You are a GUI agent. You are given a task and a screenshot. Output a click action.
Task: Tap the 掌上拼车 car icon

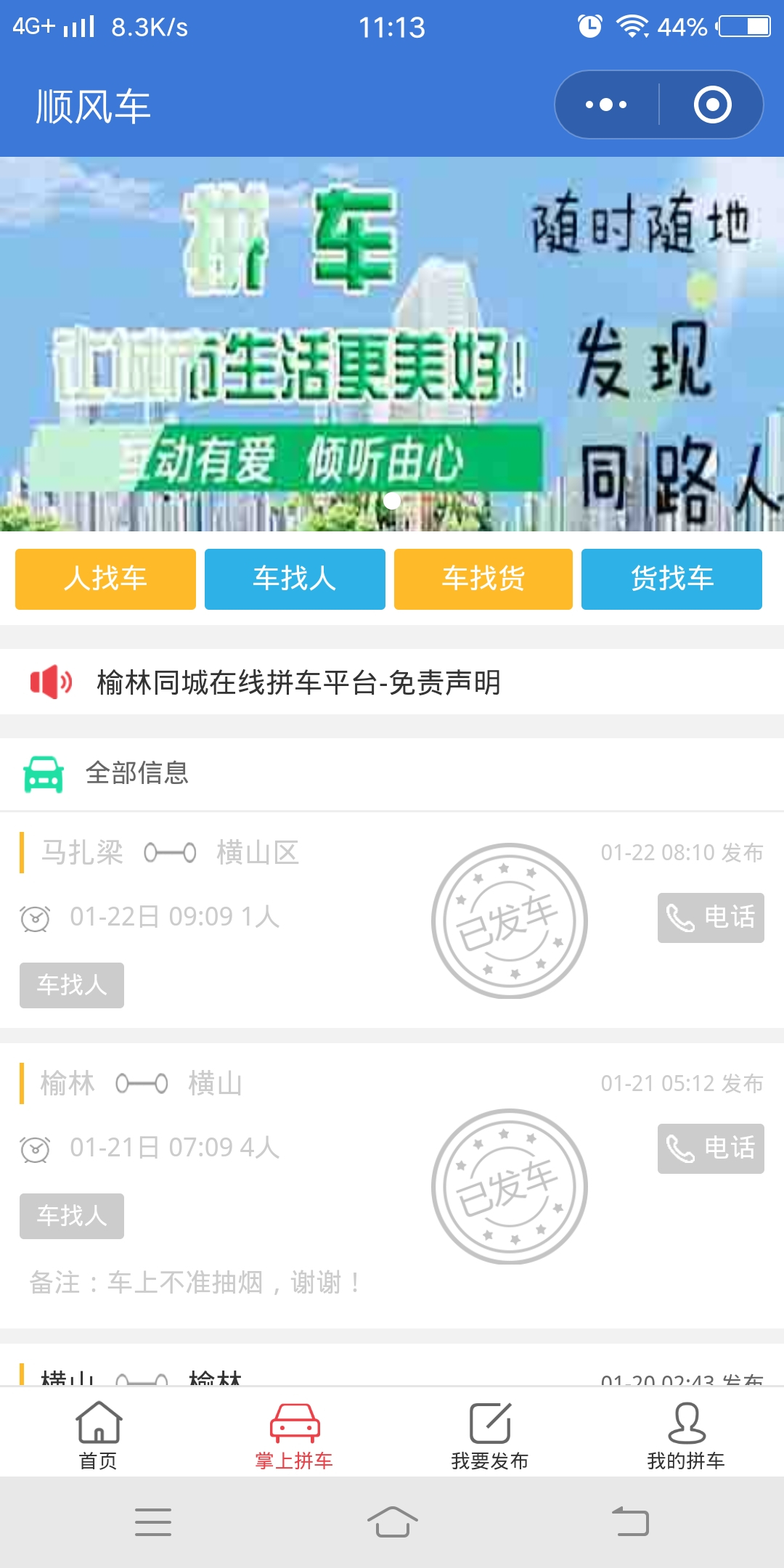[294, 1421]
